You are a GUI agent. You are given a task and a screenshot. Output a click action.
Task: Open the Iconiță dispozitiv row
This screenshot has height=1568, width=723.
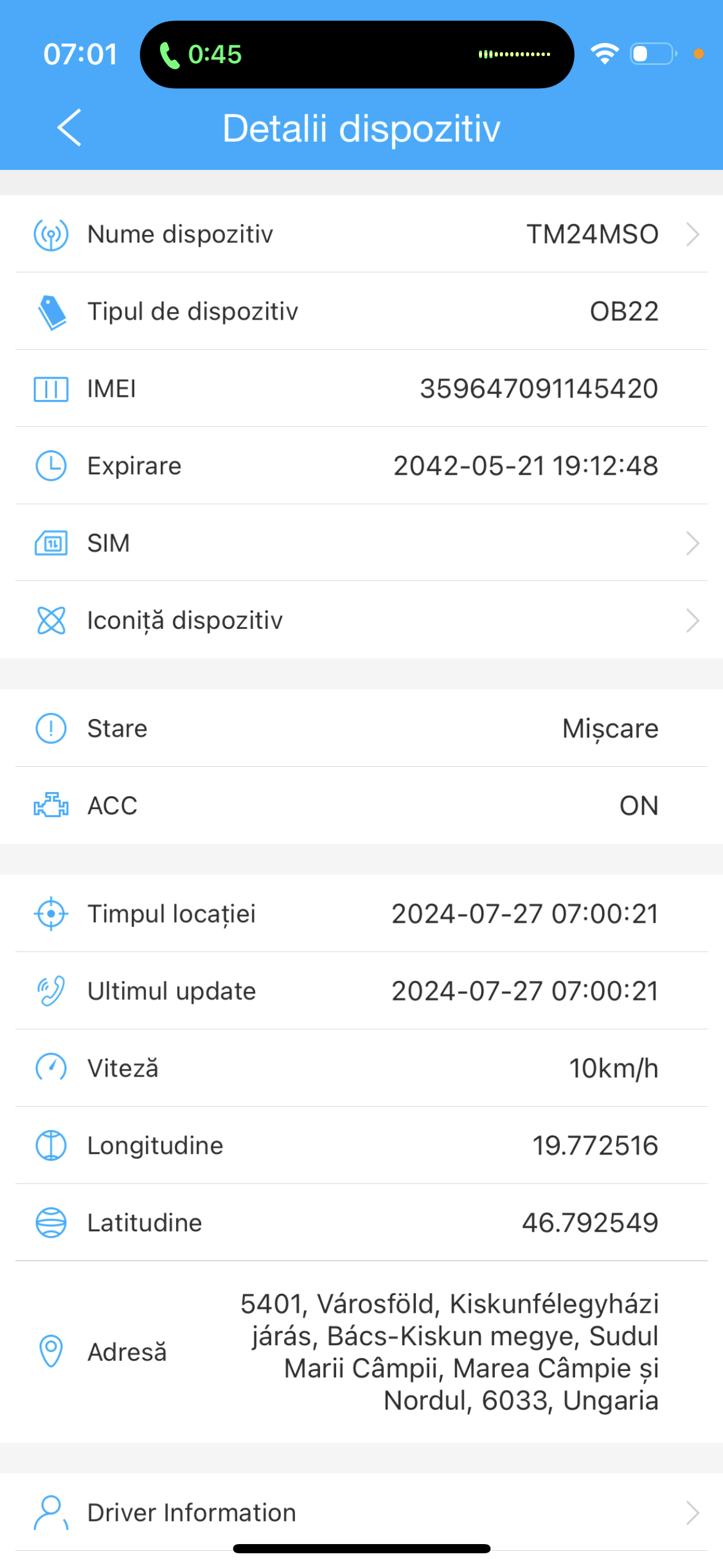(361, 620)
